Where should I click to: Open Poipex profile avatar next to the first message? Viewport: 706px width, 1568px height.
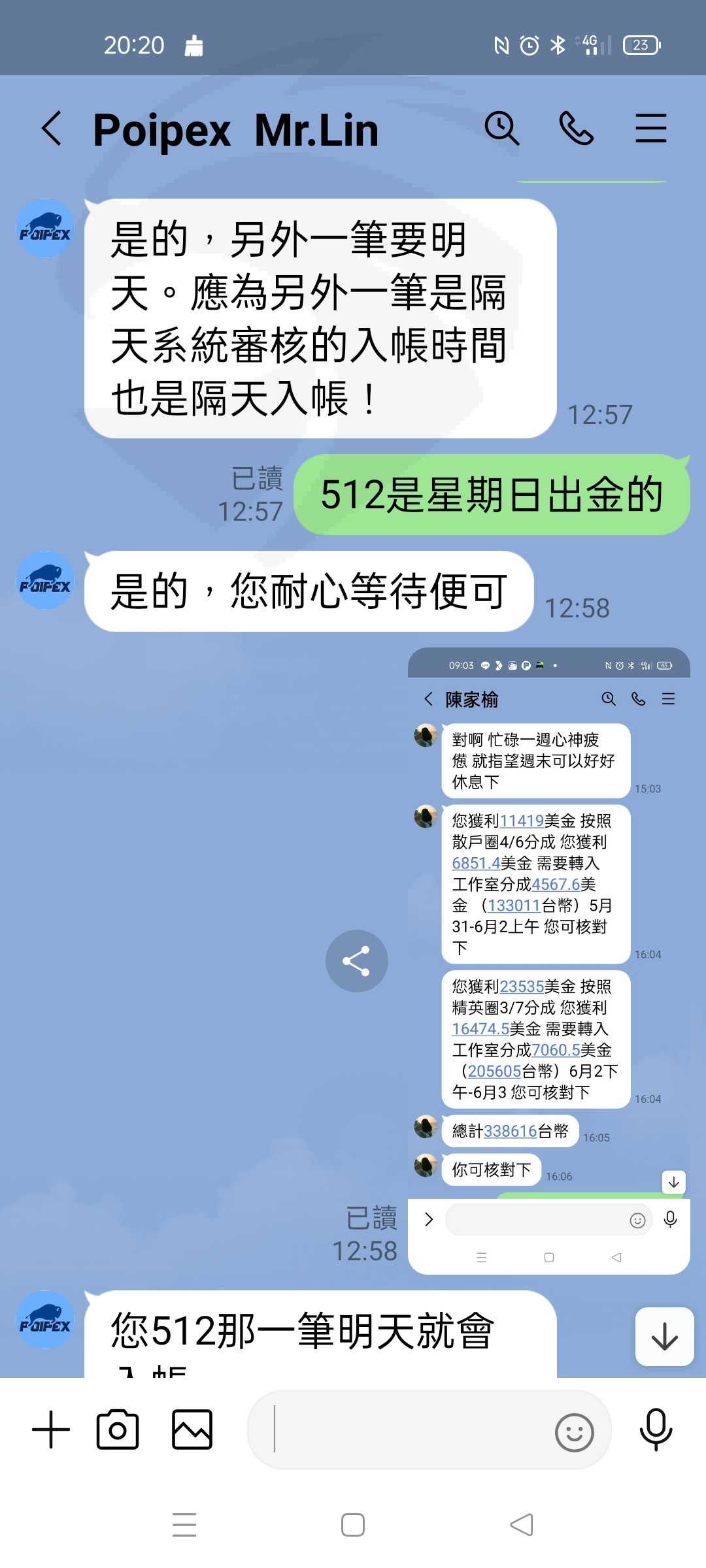point(45,228)
